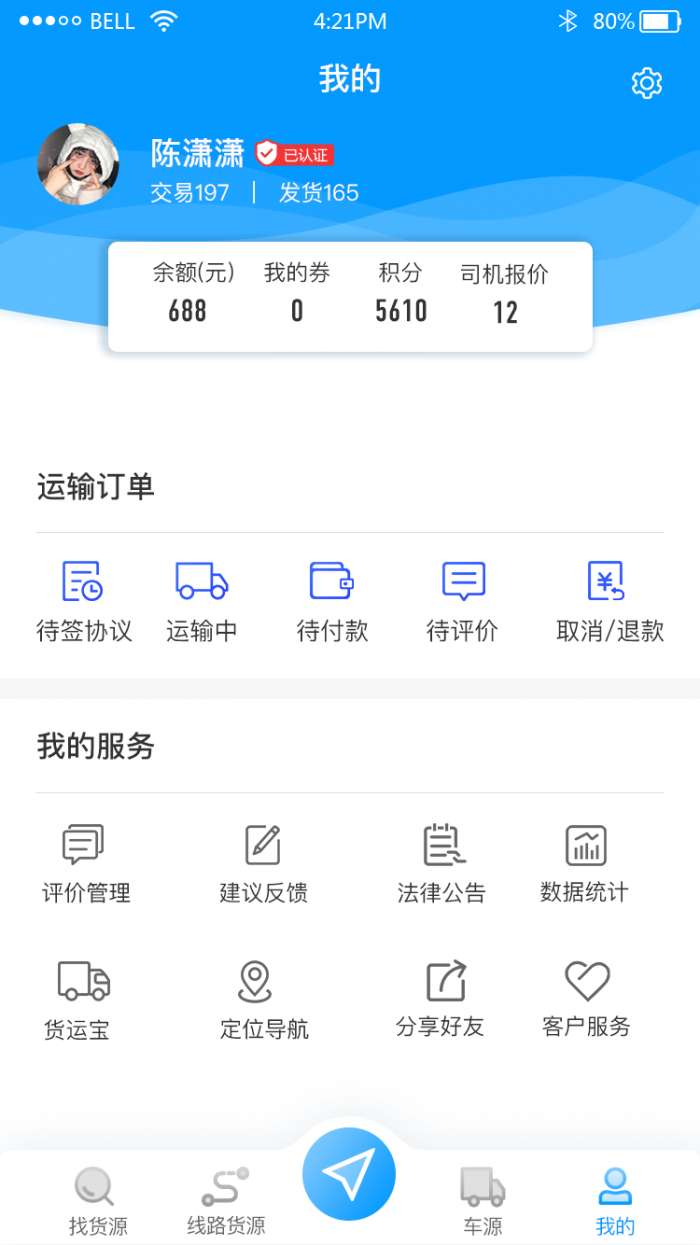The height and width of the screenshot is (1245, 700).
Task: View 运输中 orders
Action: [202, 600]
